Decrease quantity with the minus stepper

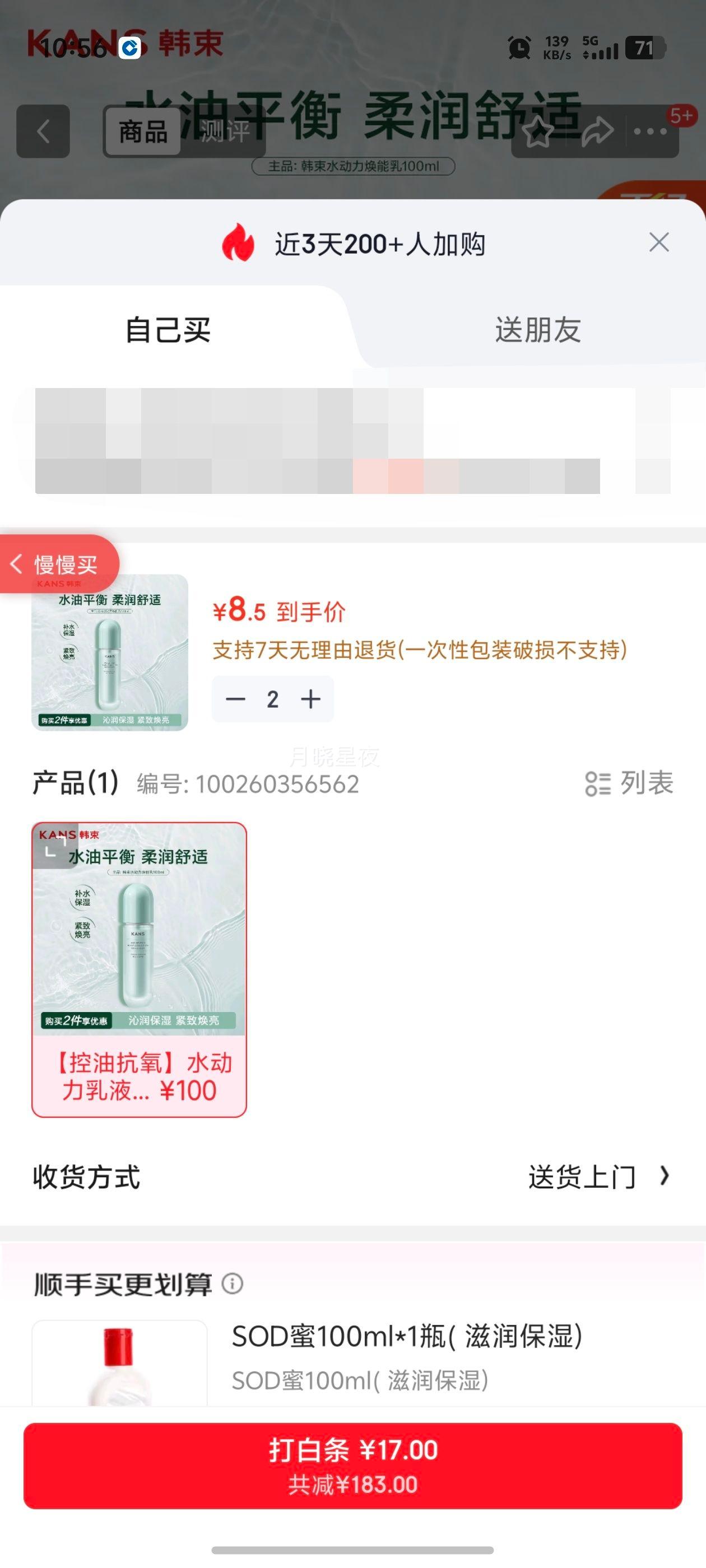click(x=236, y=699)
